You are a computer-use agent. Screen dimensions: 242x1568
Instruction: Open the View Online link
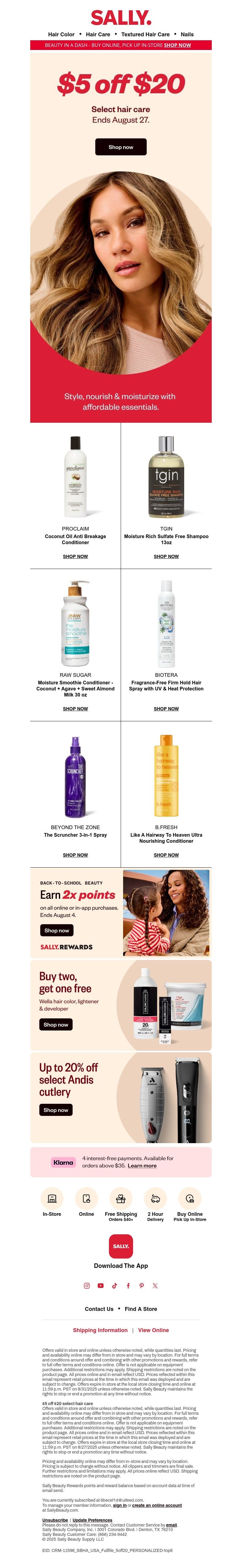click(x=153, y=1330)
